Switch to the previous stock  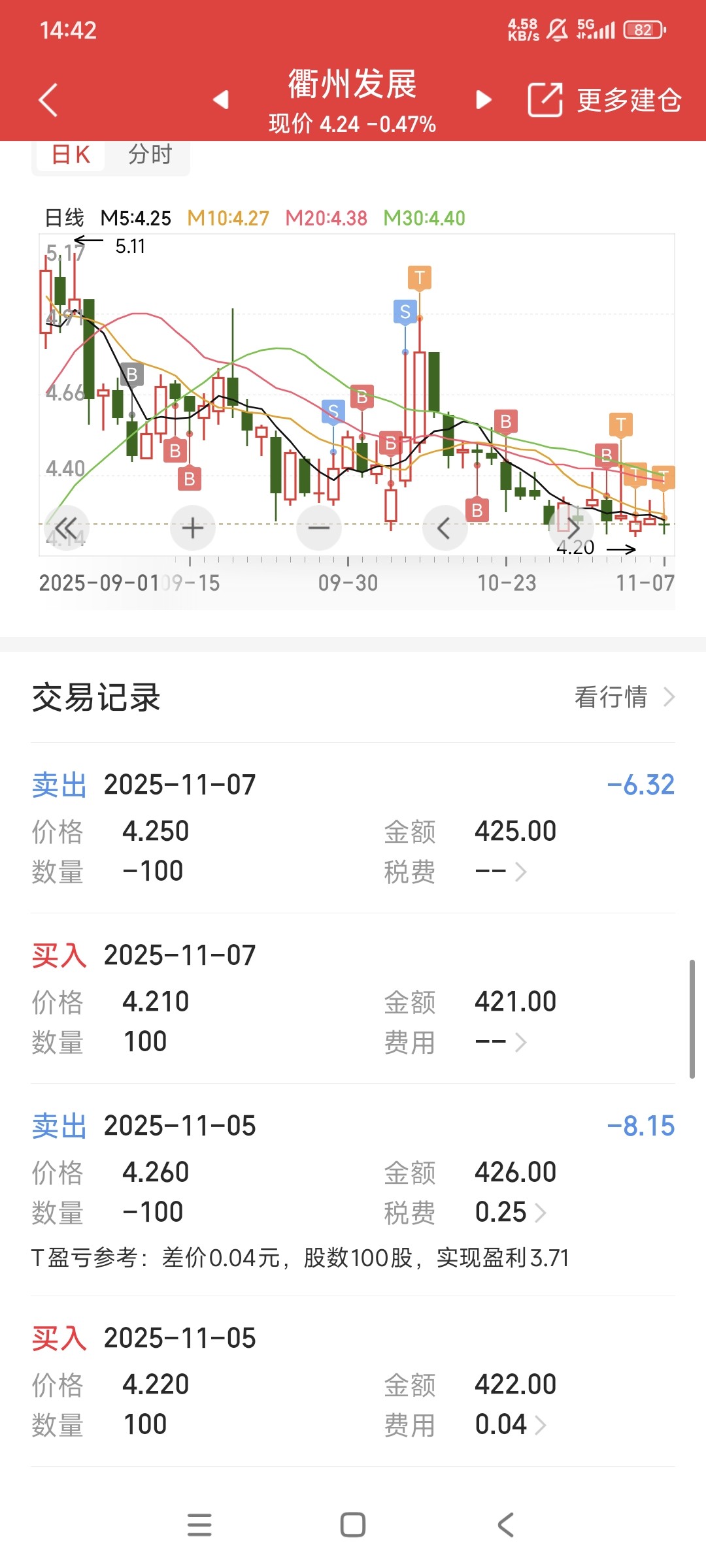221,100
